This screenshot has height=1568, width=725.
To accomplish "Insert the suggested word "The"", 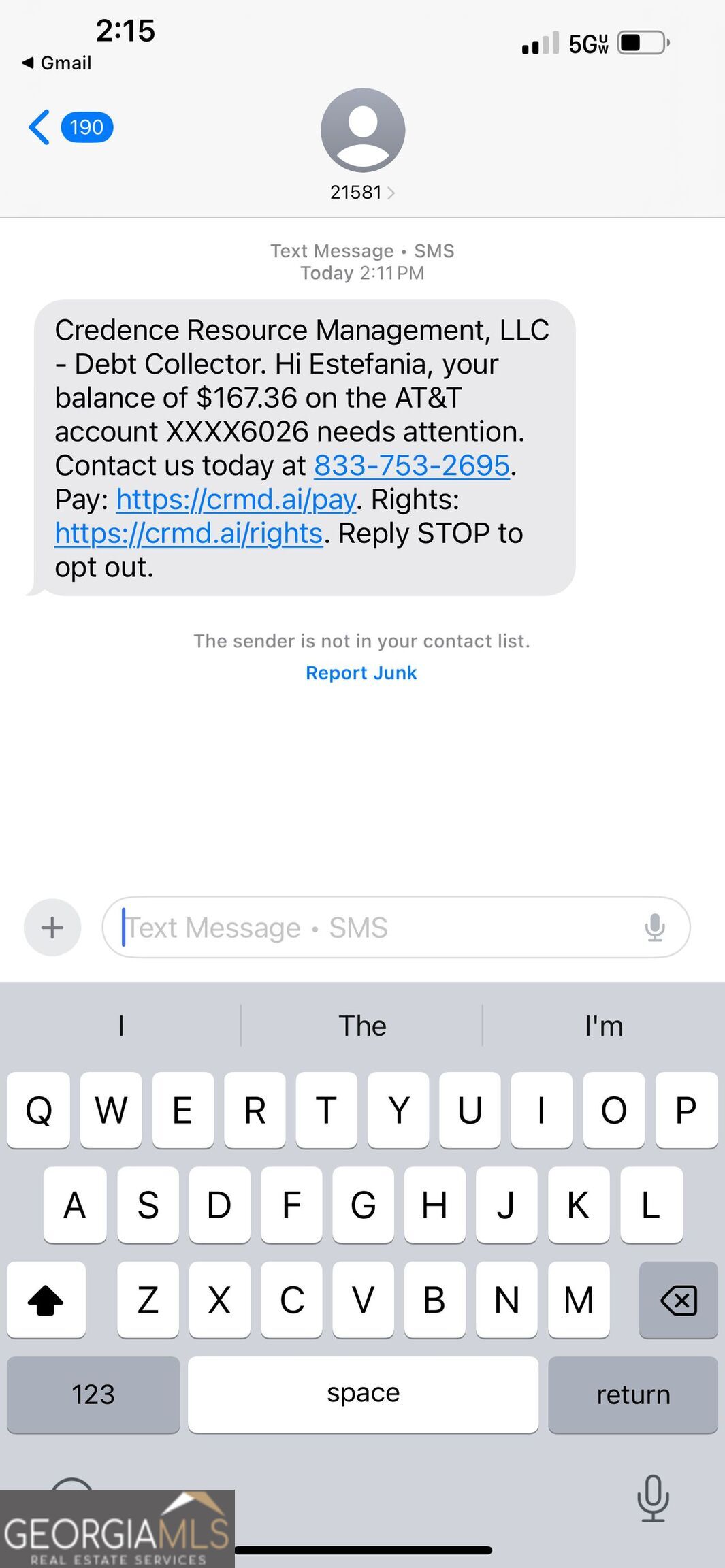I will (362, 1026).
